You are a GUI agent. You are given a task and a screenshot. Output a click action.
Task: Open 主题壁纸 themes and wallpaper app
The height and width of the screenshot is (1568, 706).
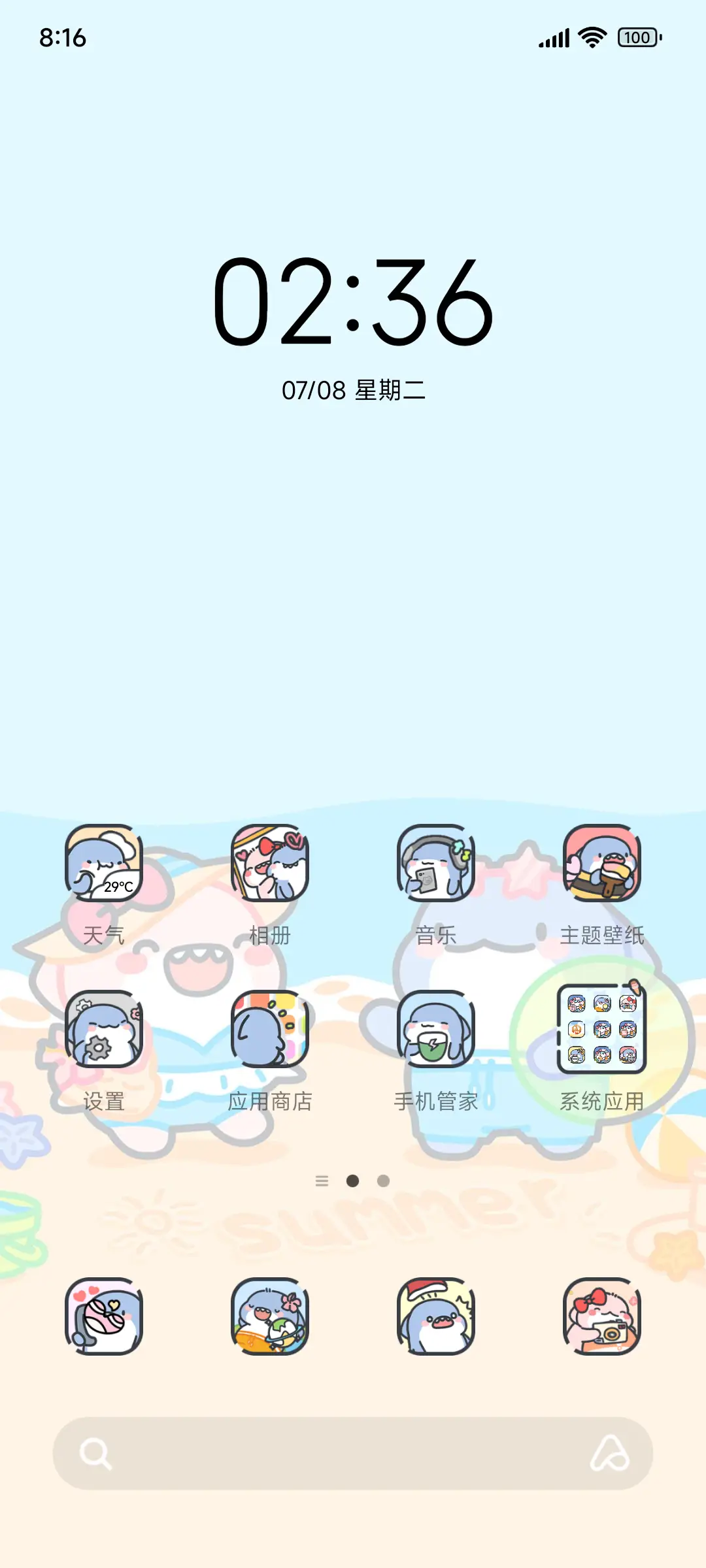pyautogui.click(x=601, y=866)
